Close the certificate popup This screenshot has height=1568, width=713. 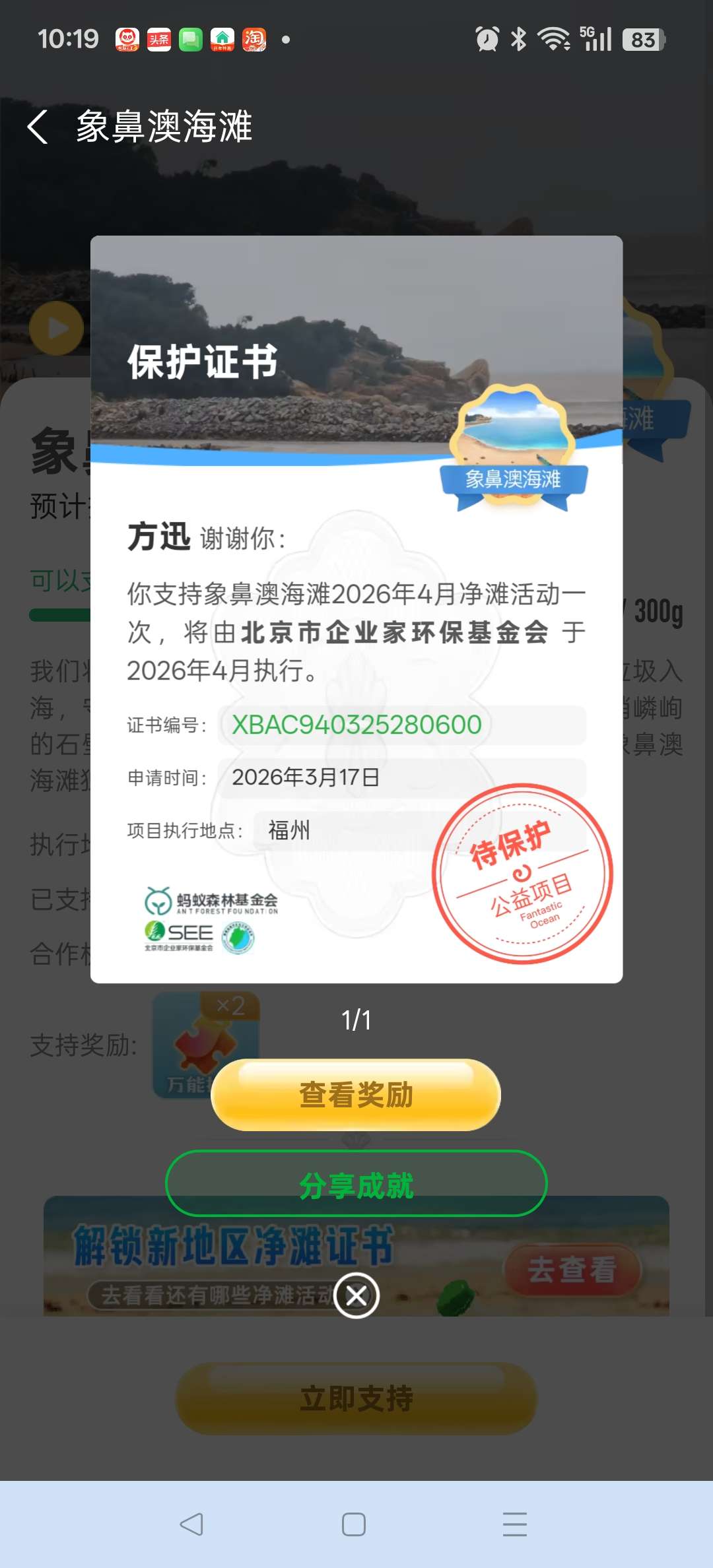click(356, 1295)
